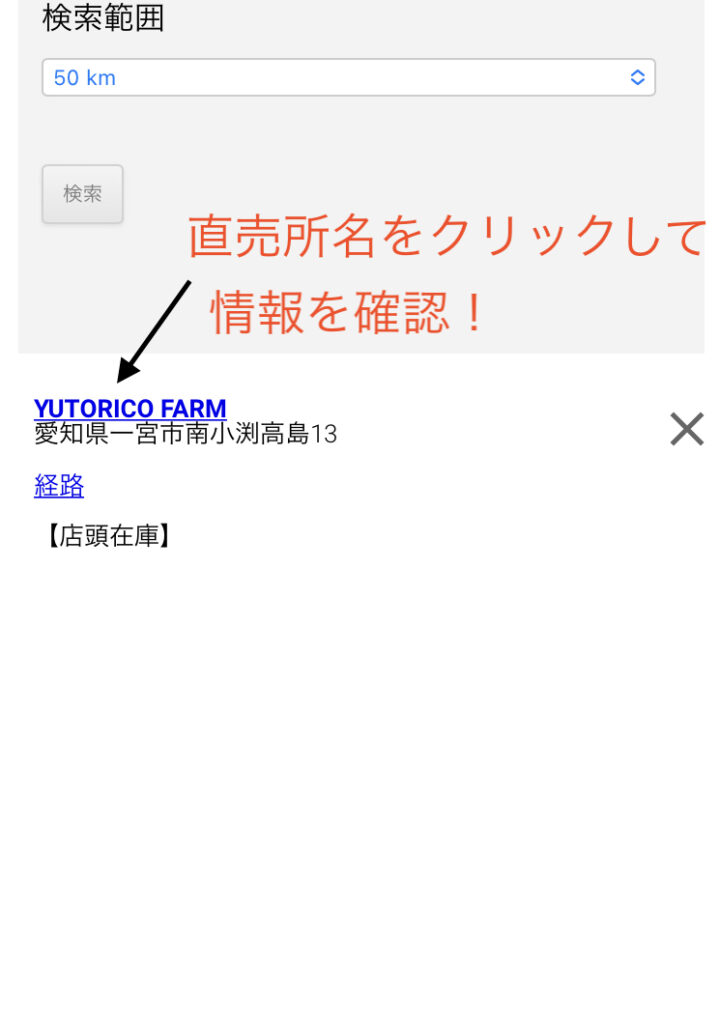Open the YUTORICO FARM link
Image resolution: width=720 pixels, height=1024 pixels.
130,408
